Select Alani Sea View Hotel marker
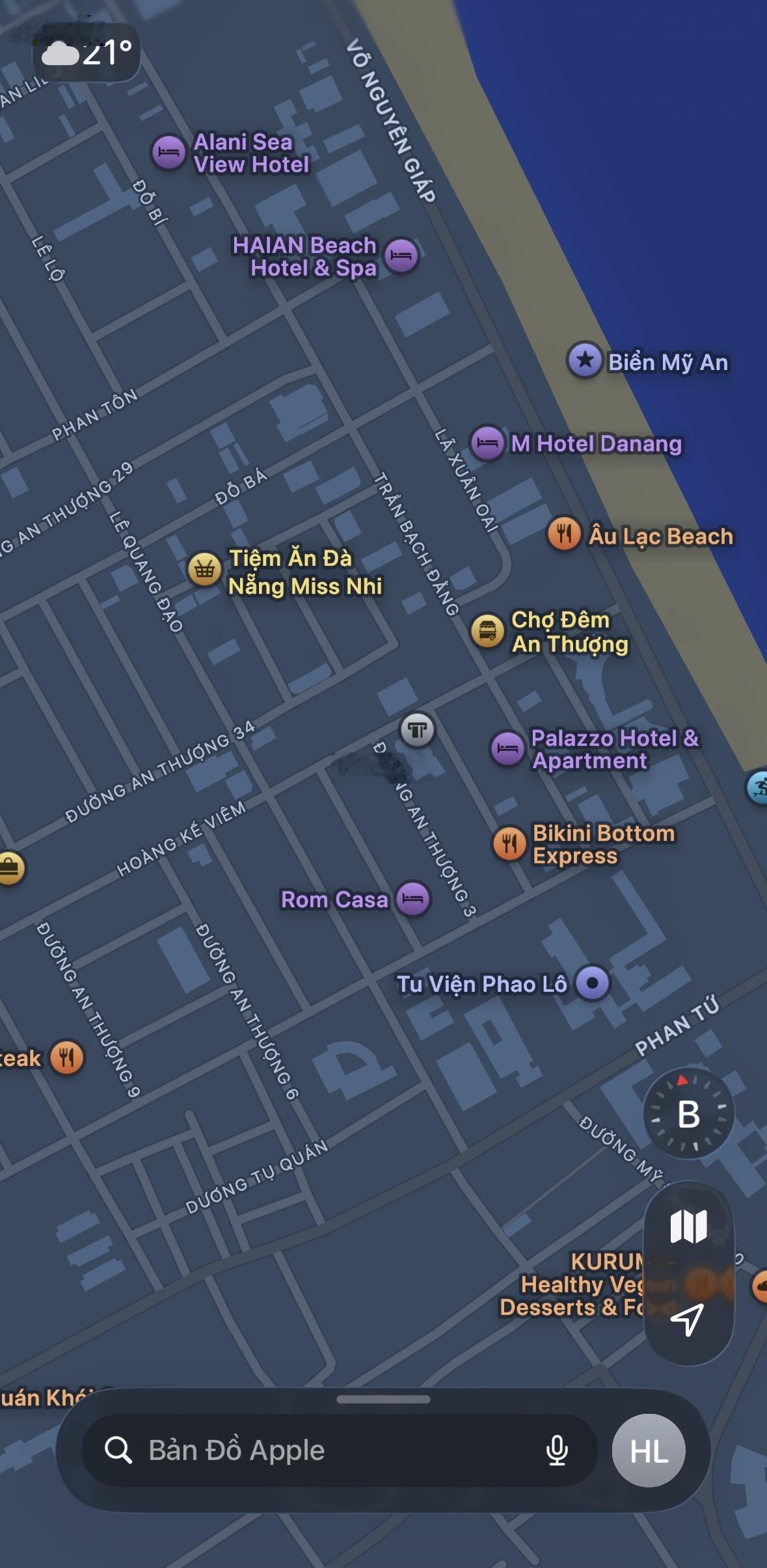 (168, 152)
